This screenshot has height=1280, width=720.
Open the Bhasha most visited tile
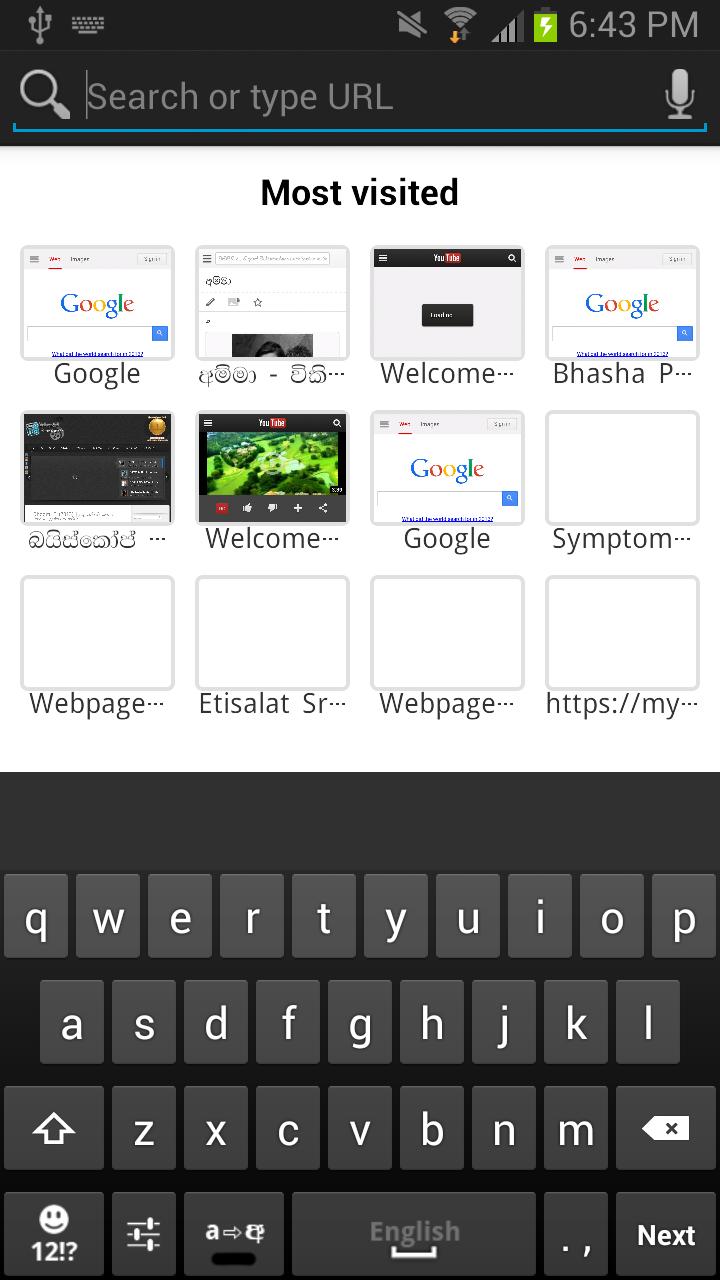pos(622,303)
